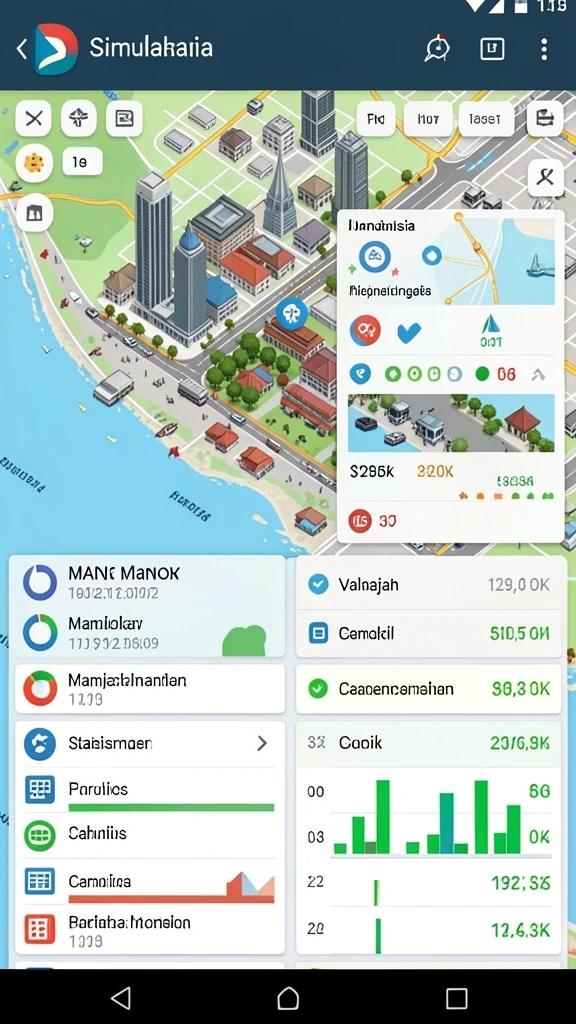Open the Stabismaen row
576x1024 pixels.
tap(150, 743)
